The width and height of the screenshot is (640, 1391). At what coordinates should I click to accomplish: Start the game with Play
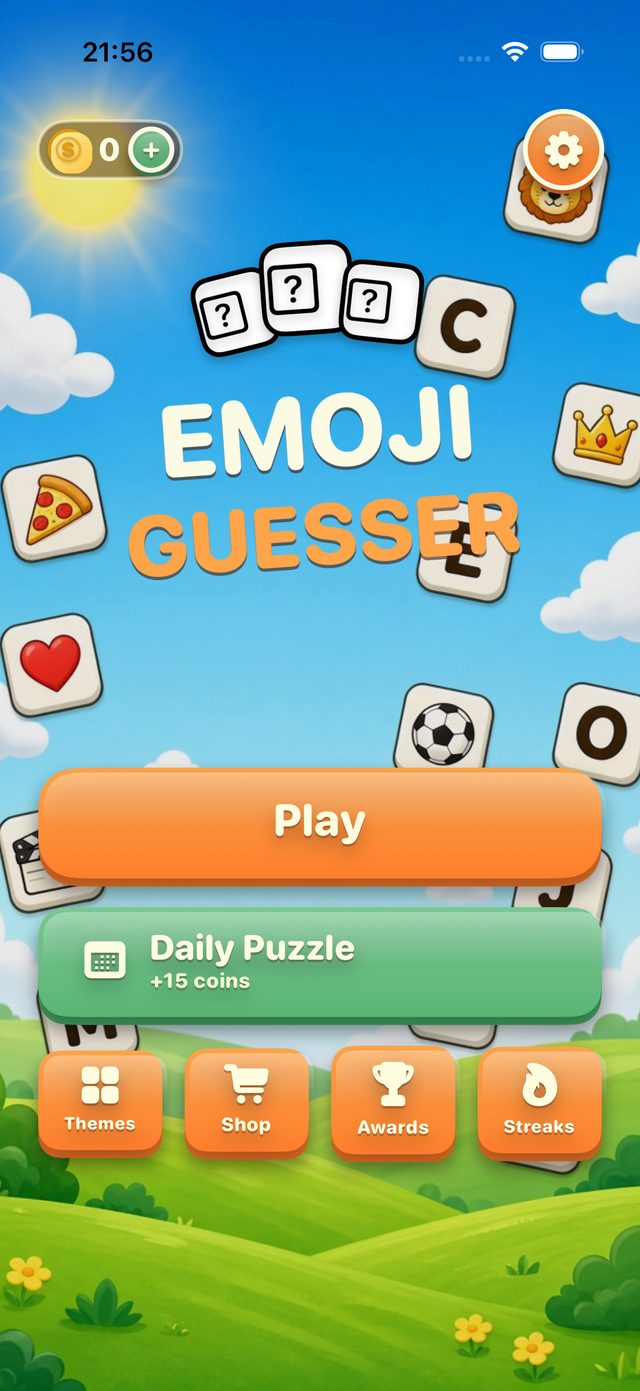(320, 824)
